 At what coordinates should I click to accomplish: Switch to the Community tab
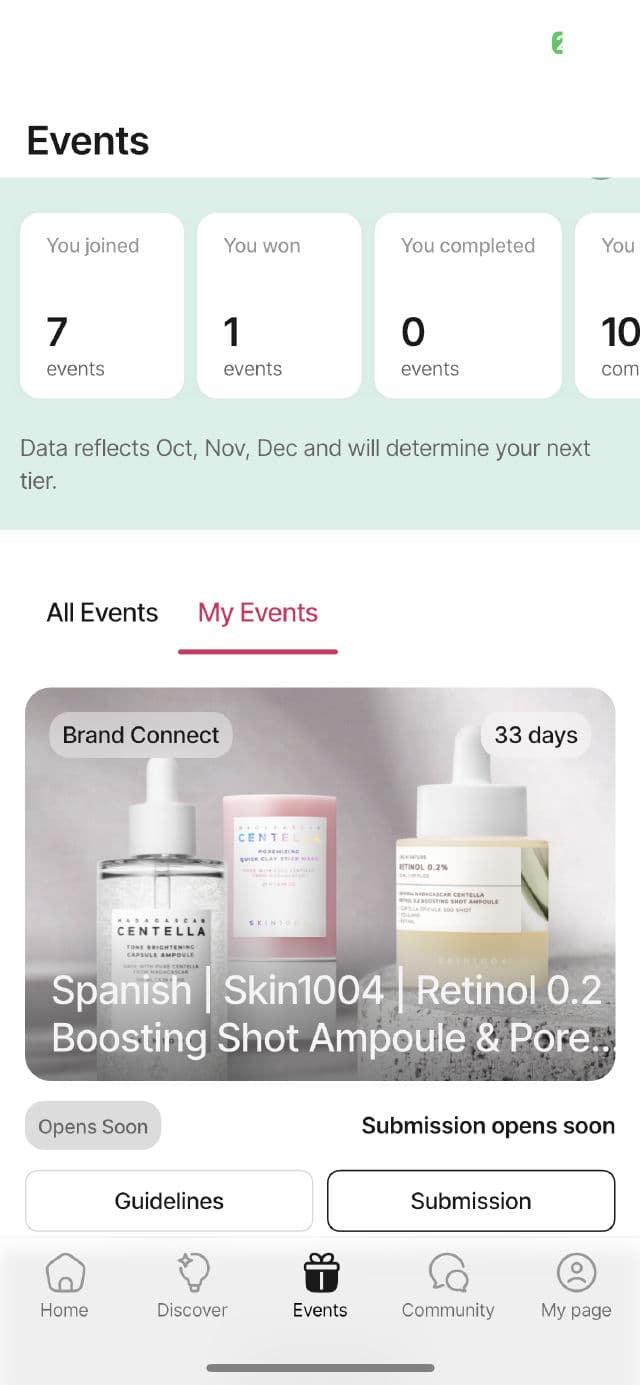[x=448, y=1287]
